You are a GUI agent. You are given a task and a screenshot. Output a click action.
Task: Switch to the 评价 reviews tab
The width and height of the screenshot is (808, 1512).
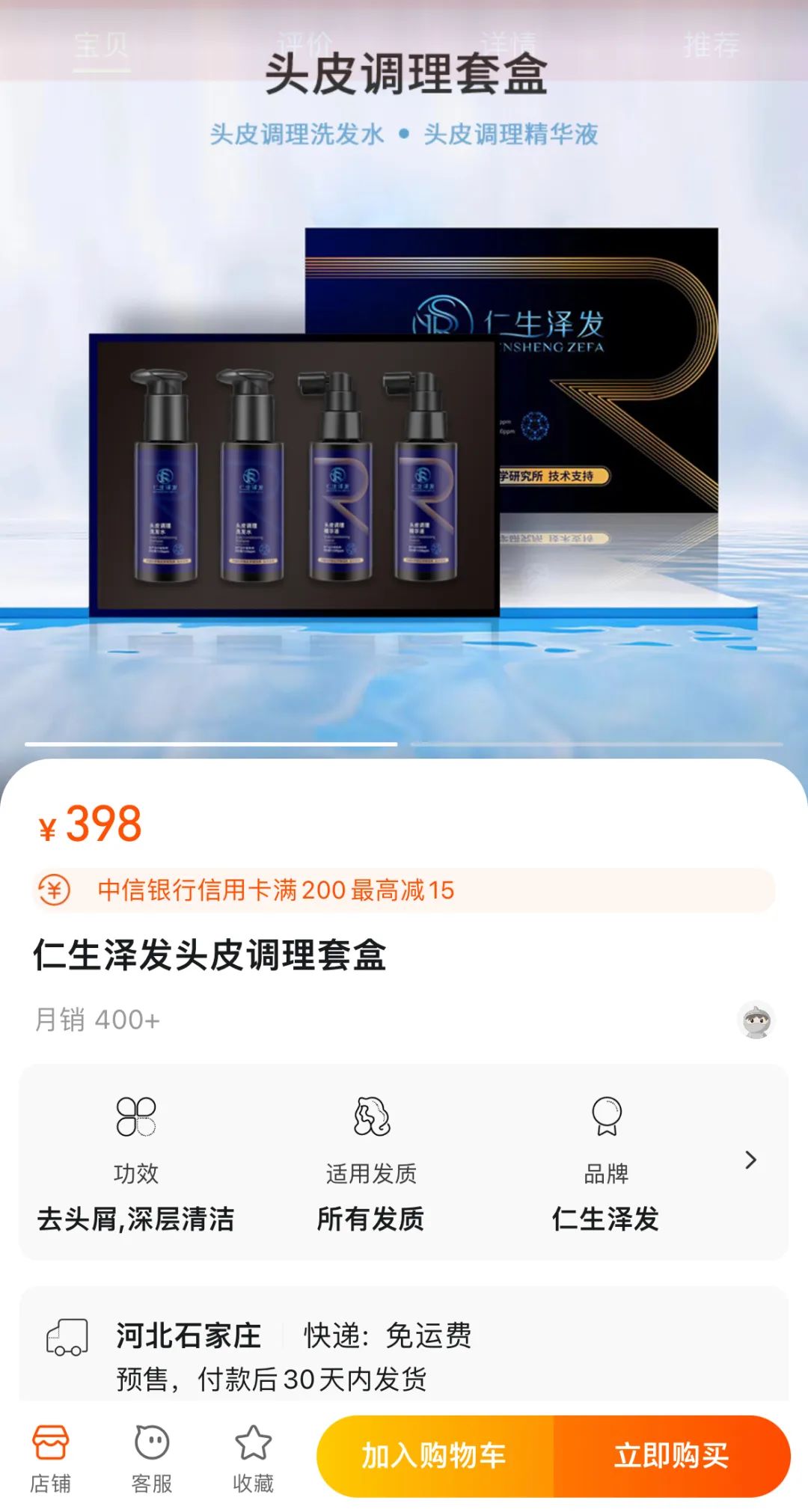coord(304,44)
